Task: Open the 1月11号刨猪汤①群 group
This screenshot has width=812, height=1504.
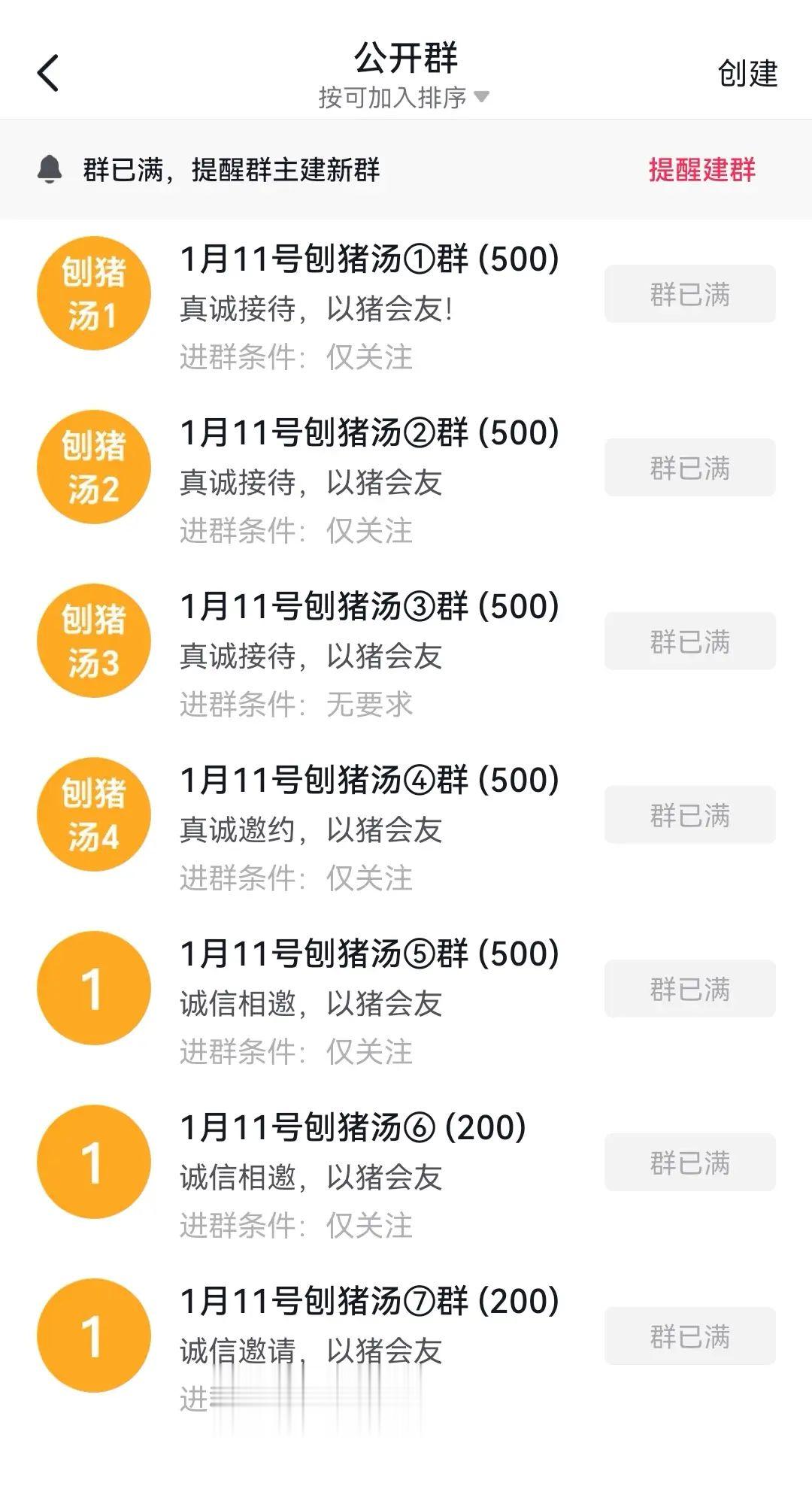Action: click(x=368, y=260)
